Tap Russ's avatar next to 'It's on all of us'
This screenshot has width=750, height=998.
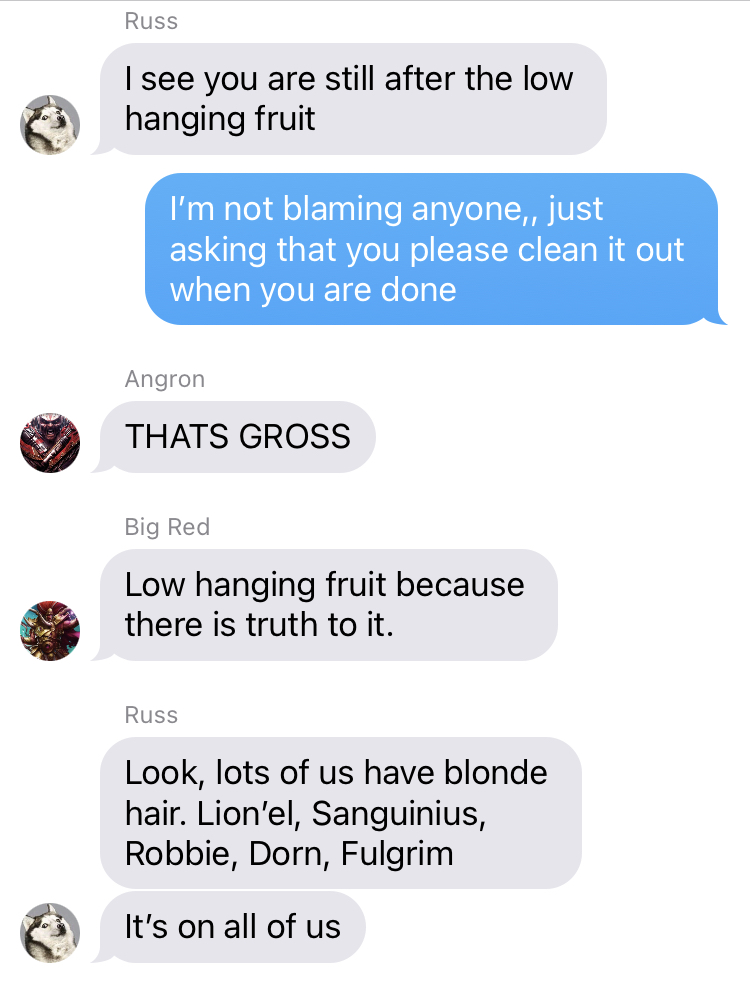[49, 931]
